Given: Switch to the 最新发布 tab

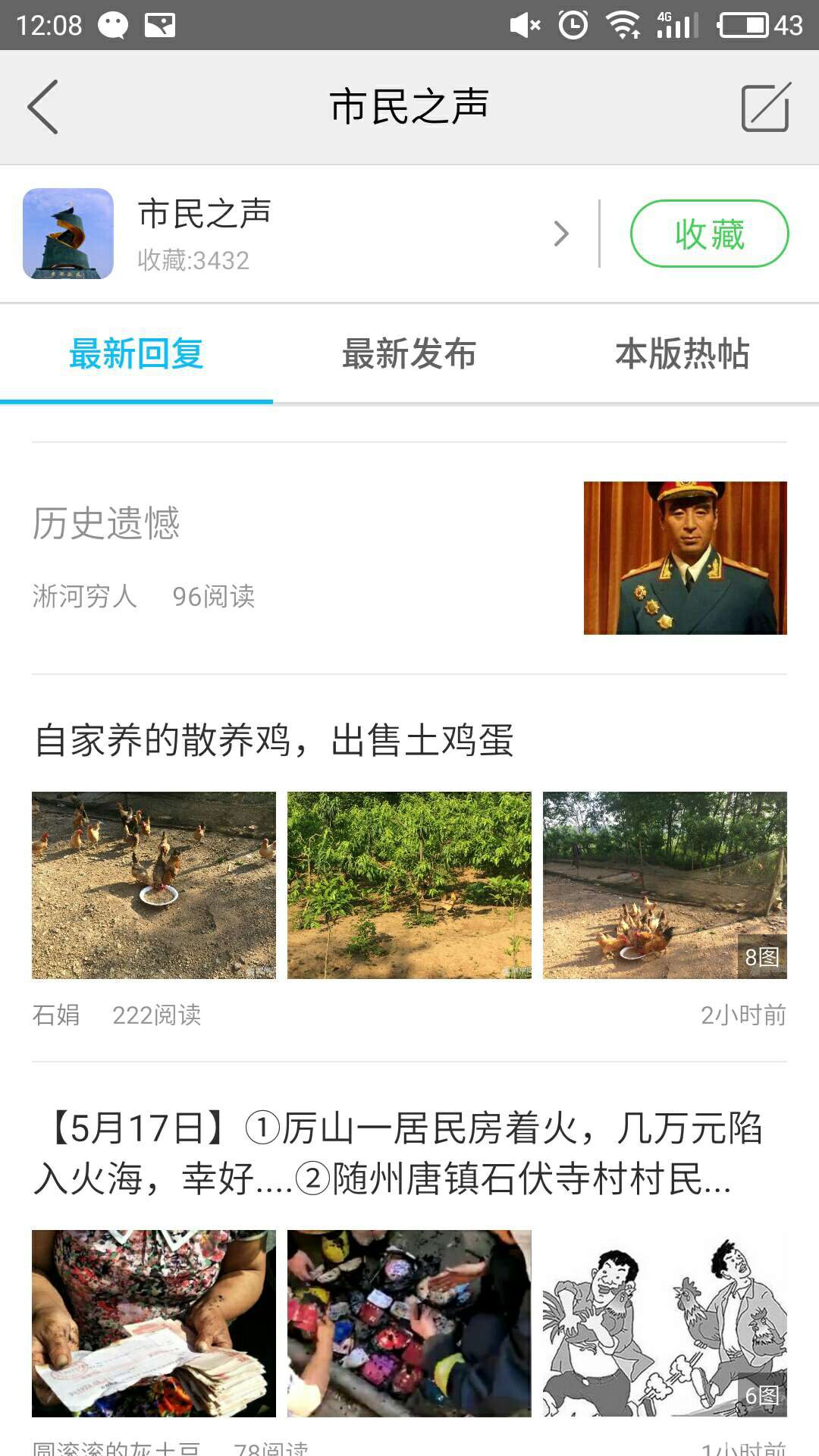Looking at the screenshot, I should 409,354.
